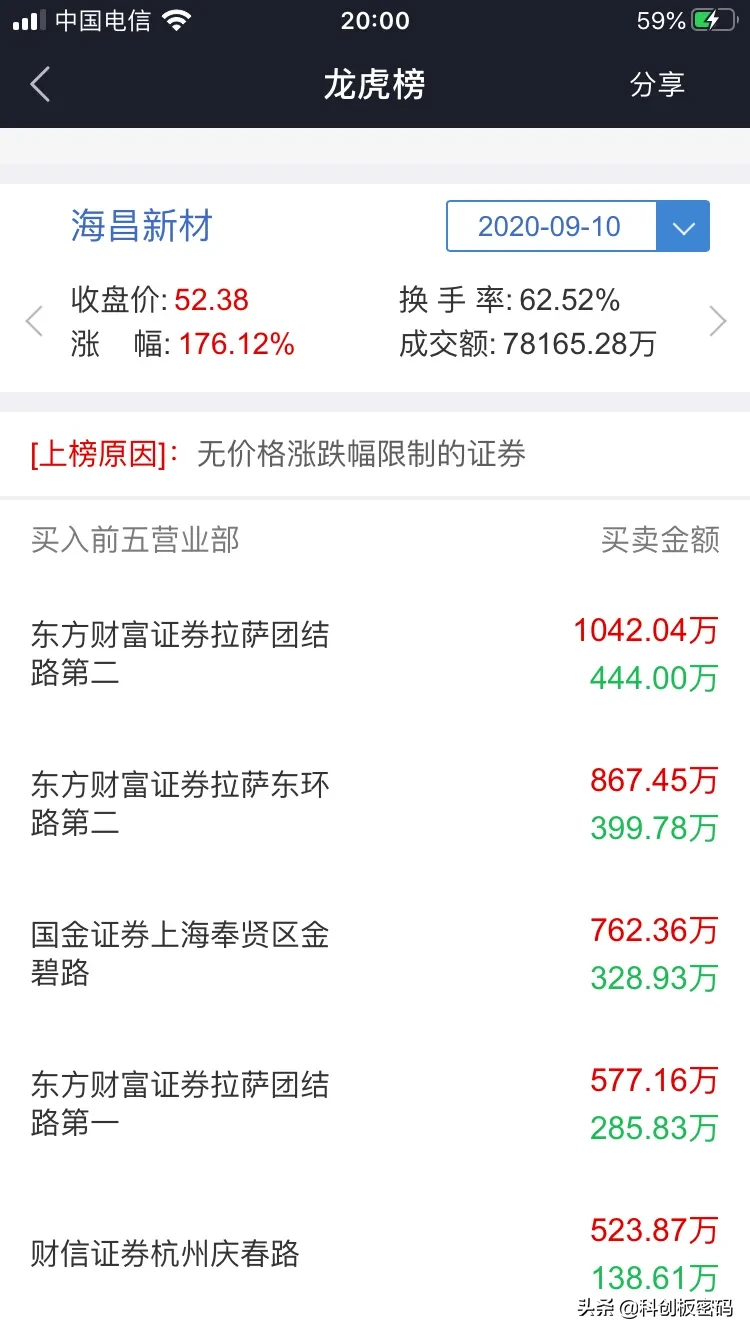The image size is (750, 1334).
Task: Show the previous stock with left chevron
Action: (34, 321)
